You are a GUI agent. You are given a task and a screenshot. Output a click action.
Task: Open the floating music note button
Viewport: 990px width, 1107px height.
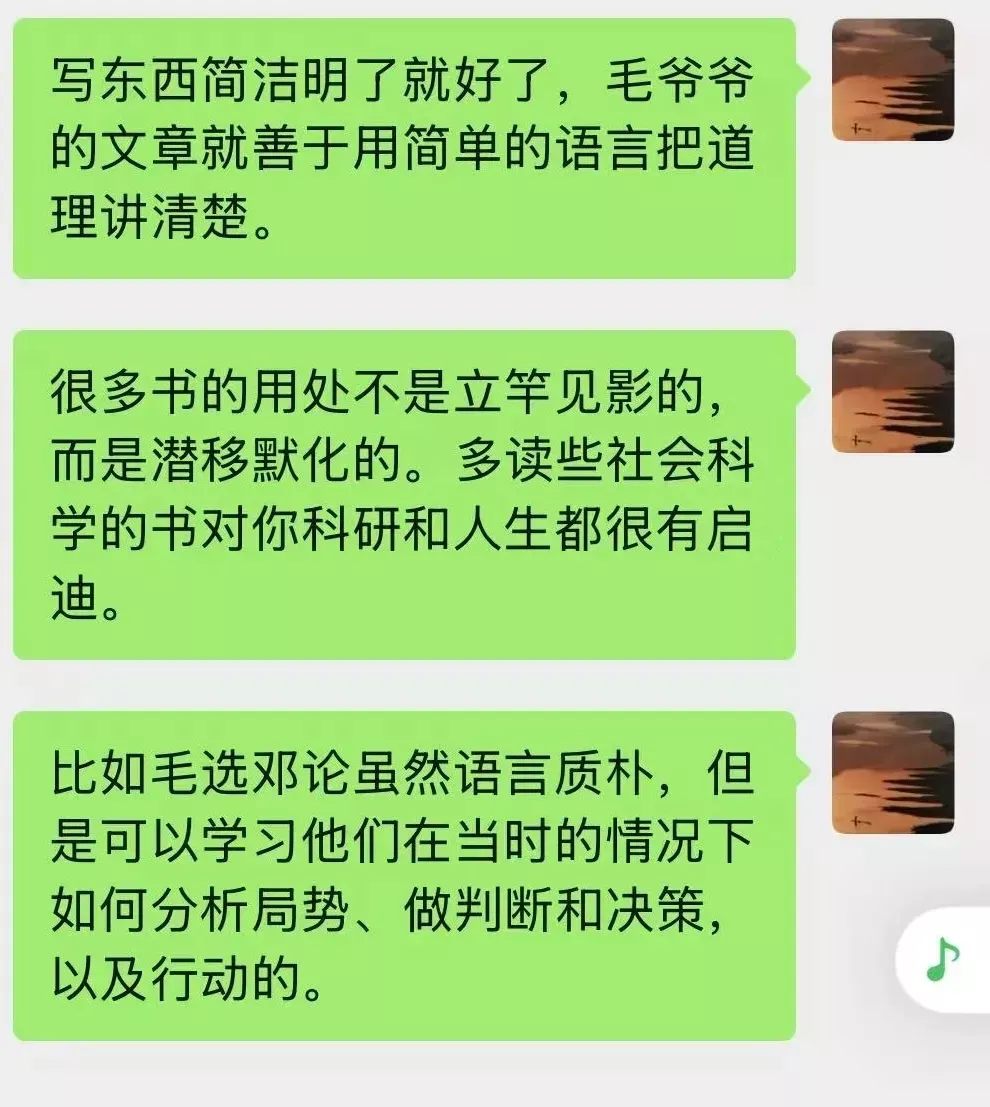943,960
